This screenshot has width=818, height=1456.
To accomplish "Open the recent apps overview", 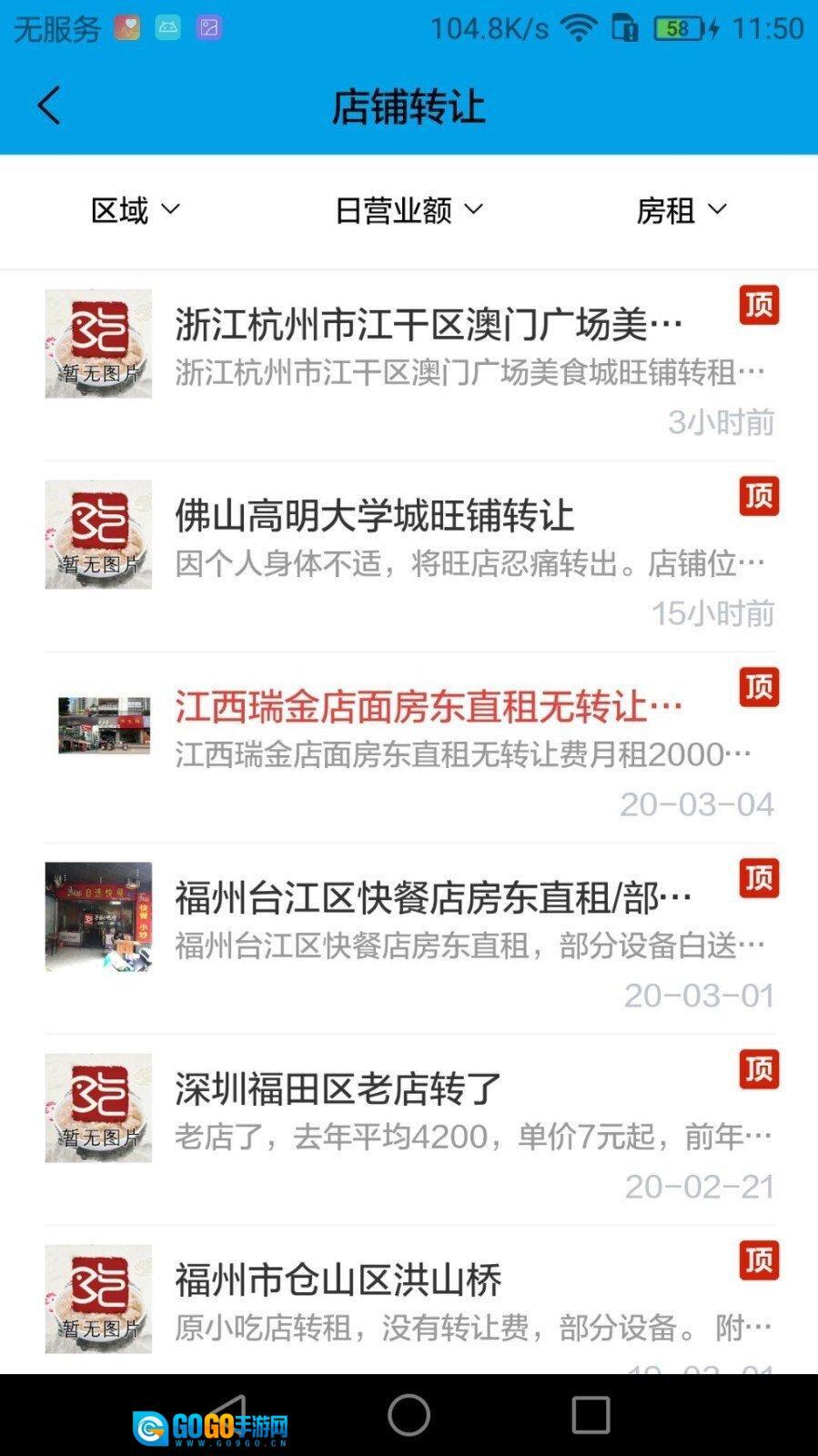I will coord(591,1415).
